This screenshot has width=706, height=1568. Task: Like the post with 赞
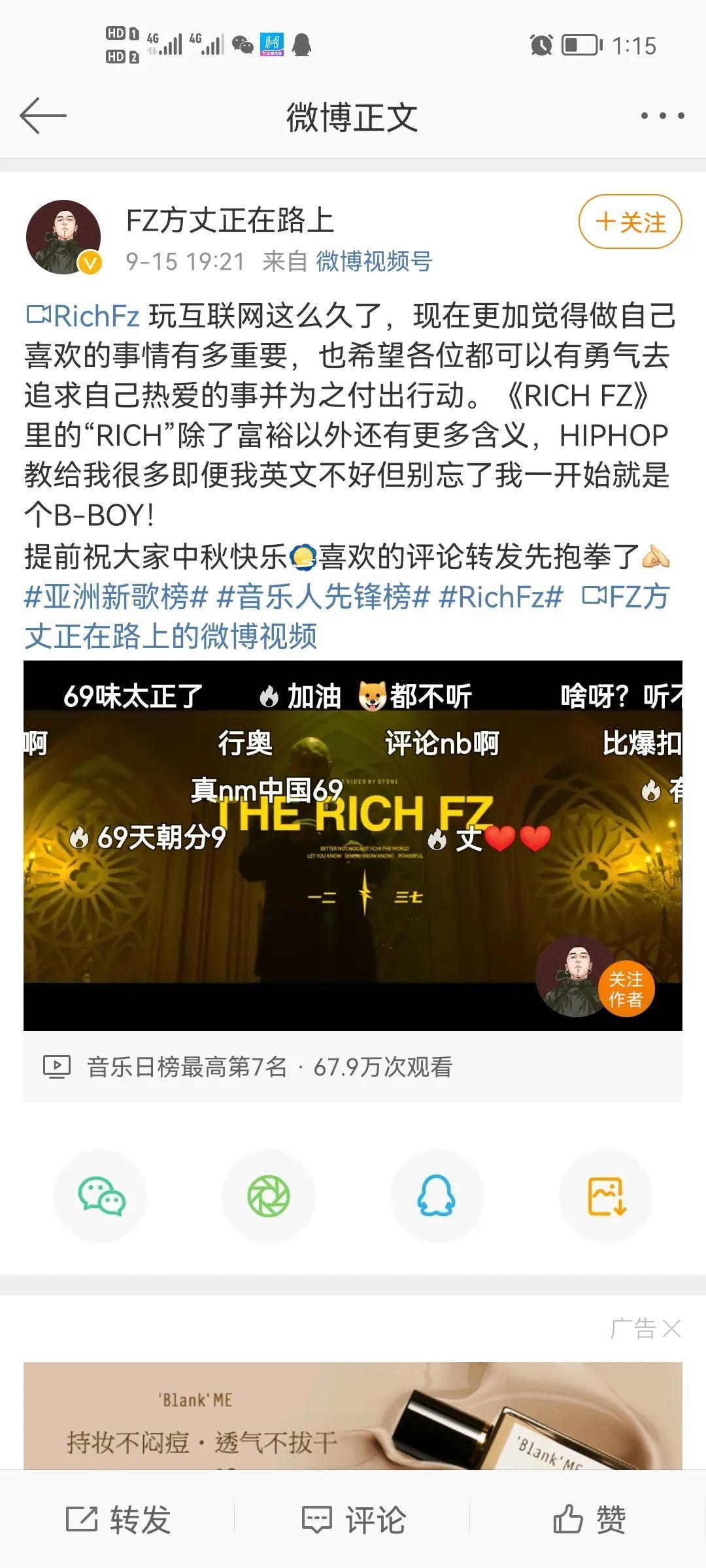pyautogui.click(x=589, y=1520)
